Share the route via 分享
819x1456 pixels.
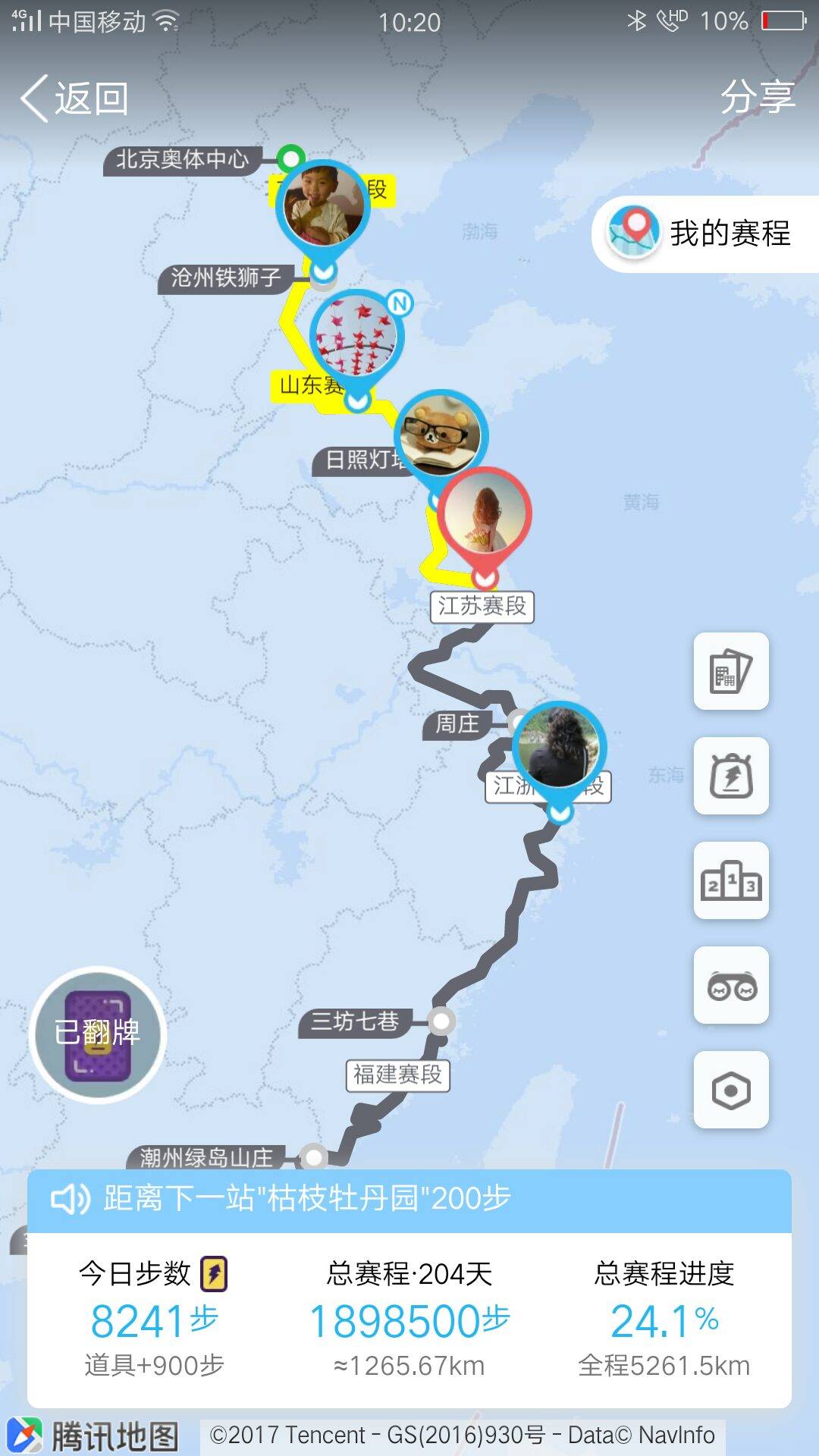pyautogui.click(x=757, y=99)
